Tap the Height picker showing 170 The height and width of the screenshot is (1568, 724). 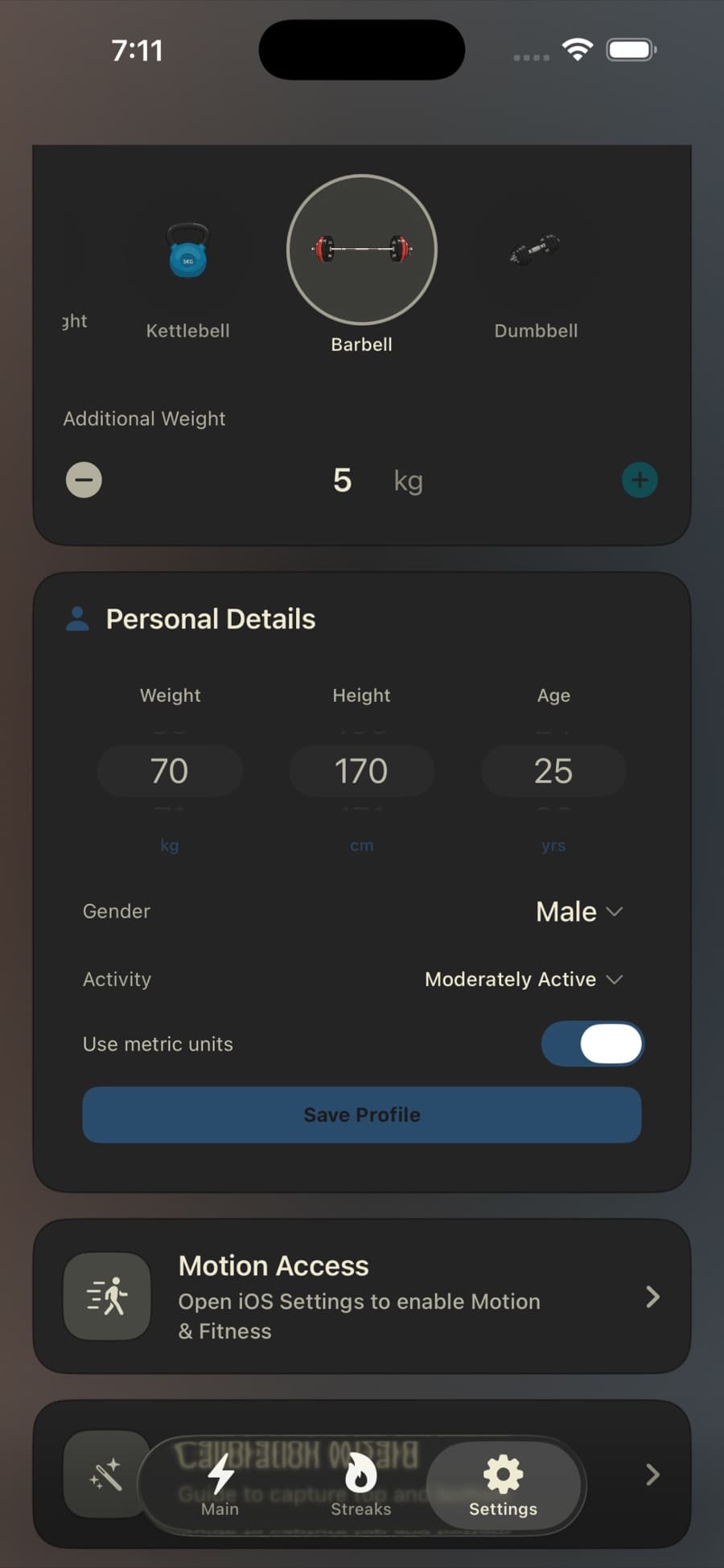pos(361,771)
